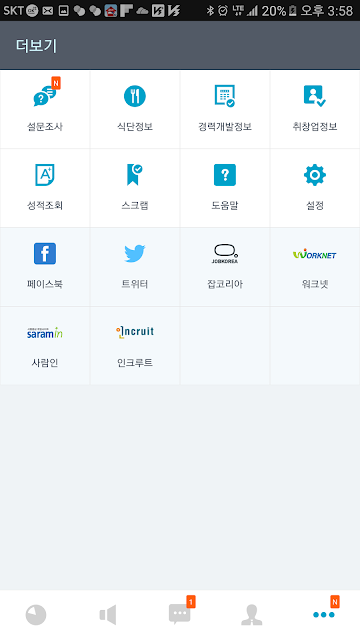The width and height of the screenshot is (360, 640).
Task: Open 도움말 help
Action: pyautogui.click(x=225, y=188)
